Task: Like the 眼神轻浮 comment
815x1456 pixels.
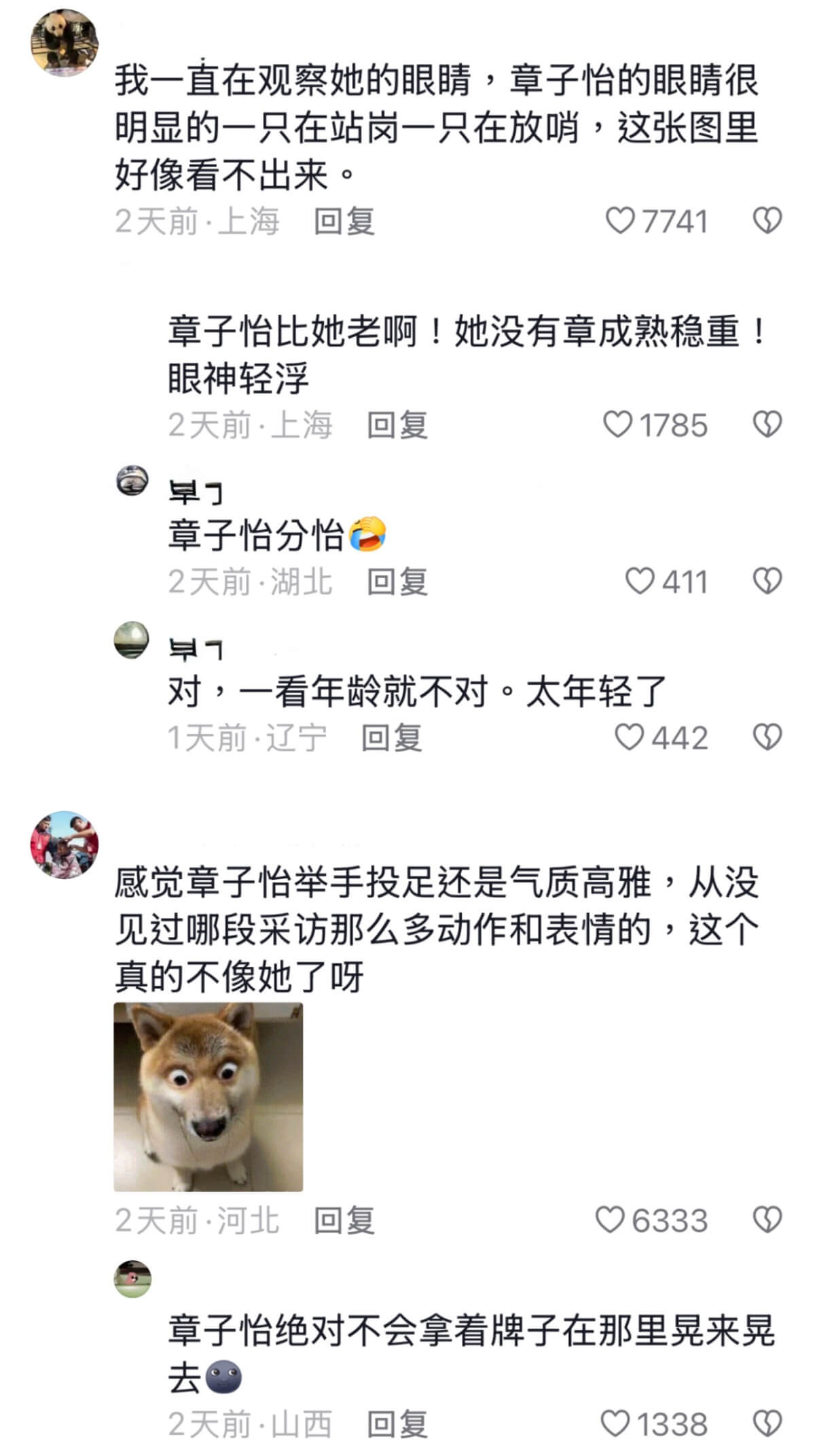Action: (618, 425)
